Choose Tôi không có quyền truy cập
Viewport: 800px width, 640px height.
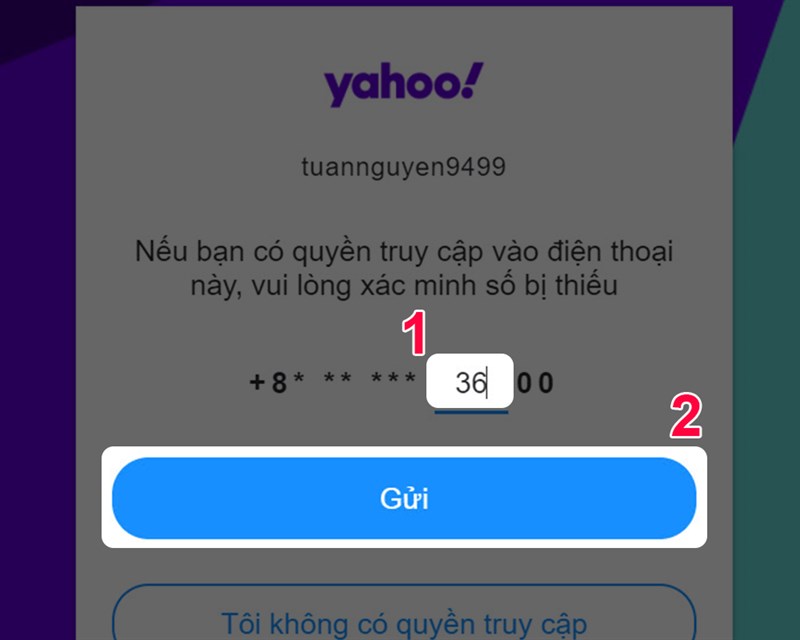404,617
